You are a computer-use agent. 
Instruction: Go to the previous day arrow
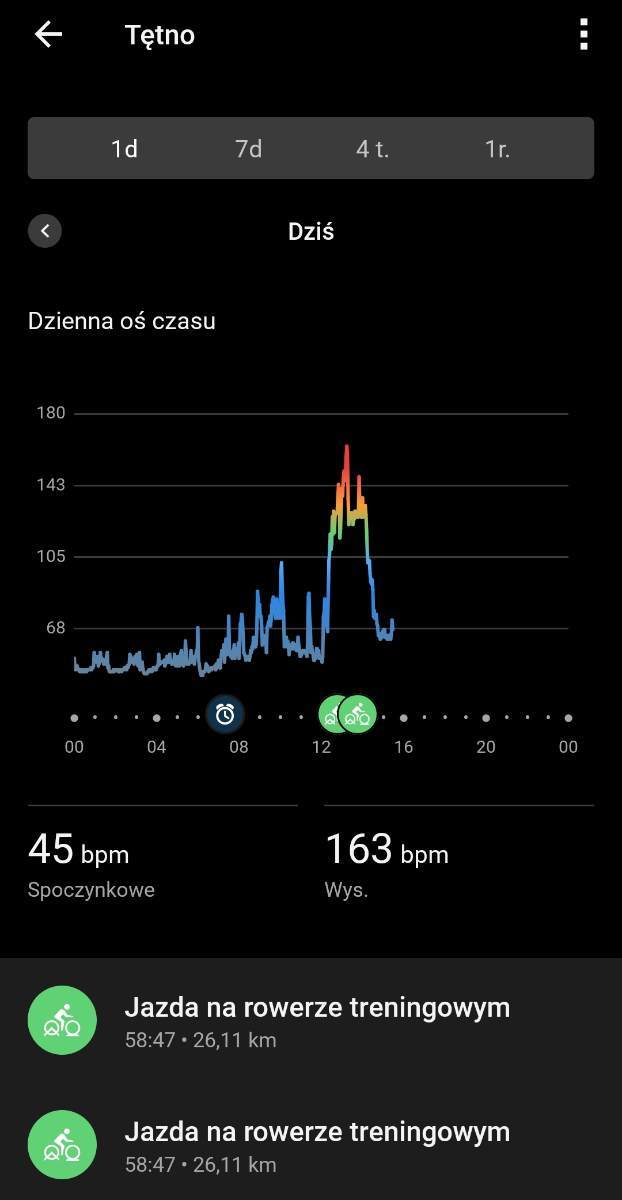click(45, 231)
